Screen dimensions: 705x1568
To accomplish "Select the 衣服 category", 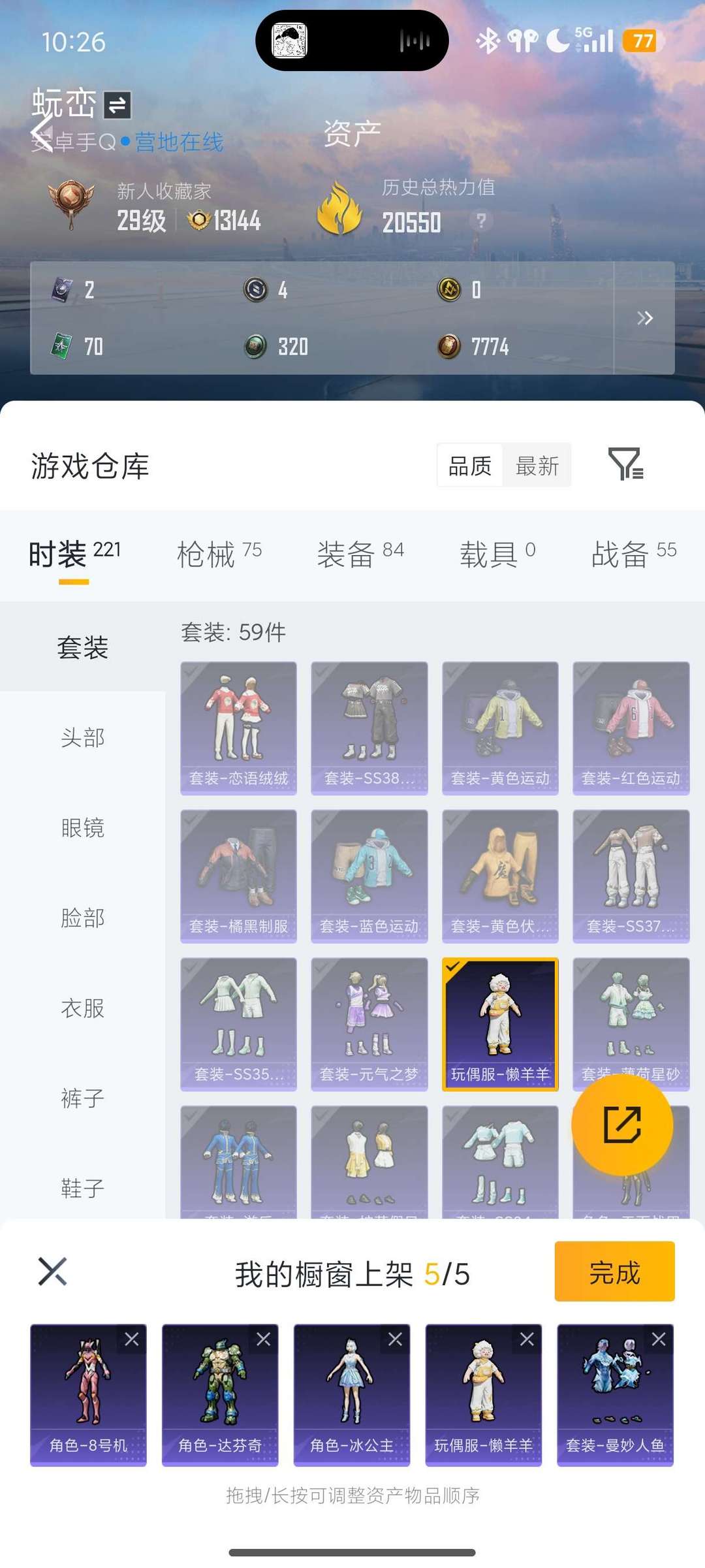I will pyautogui.click(x=83, y=1008).
